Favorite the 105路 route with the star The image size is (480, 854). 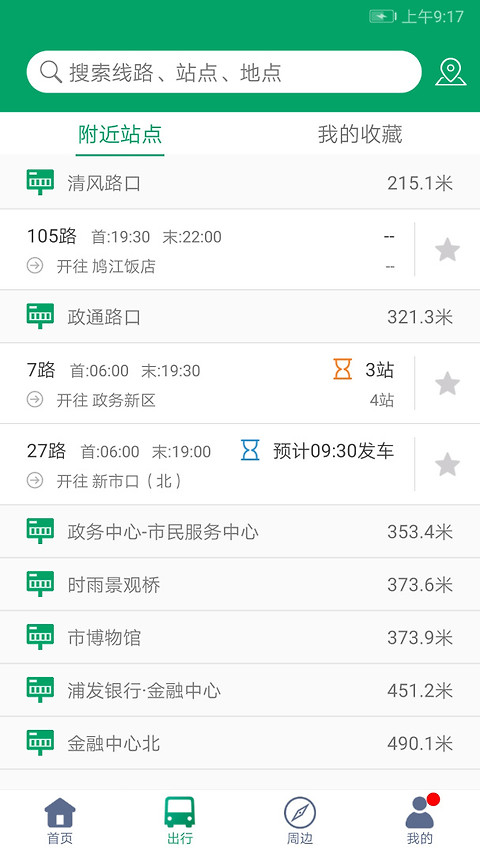point(447,250)
